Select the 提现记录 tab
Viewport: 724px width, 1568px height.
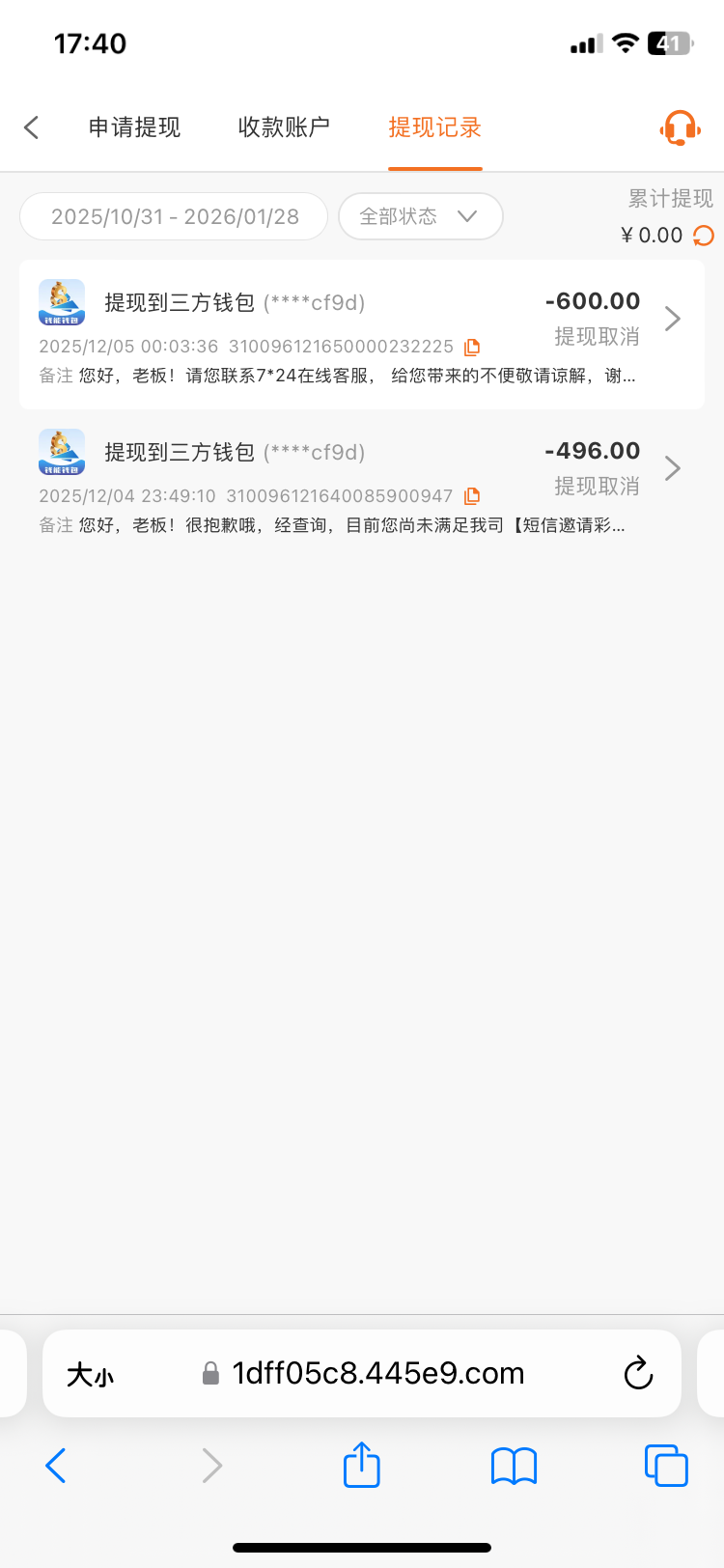click(x=434, y=127)
